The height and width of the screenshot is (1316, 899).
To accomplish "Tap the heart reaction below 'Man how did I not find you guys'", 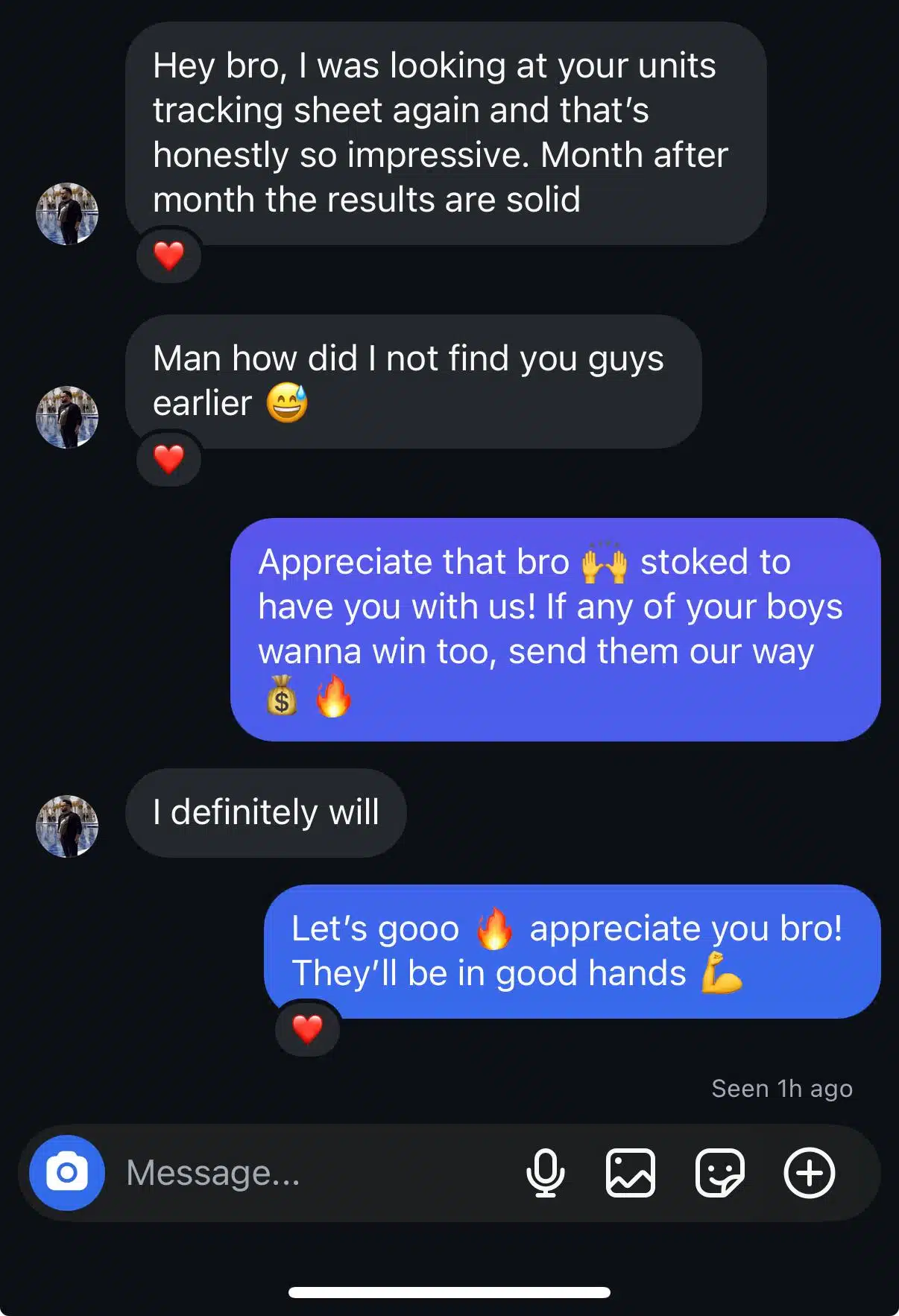I will [x=169, y=460].
